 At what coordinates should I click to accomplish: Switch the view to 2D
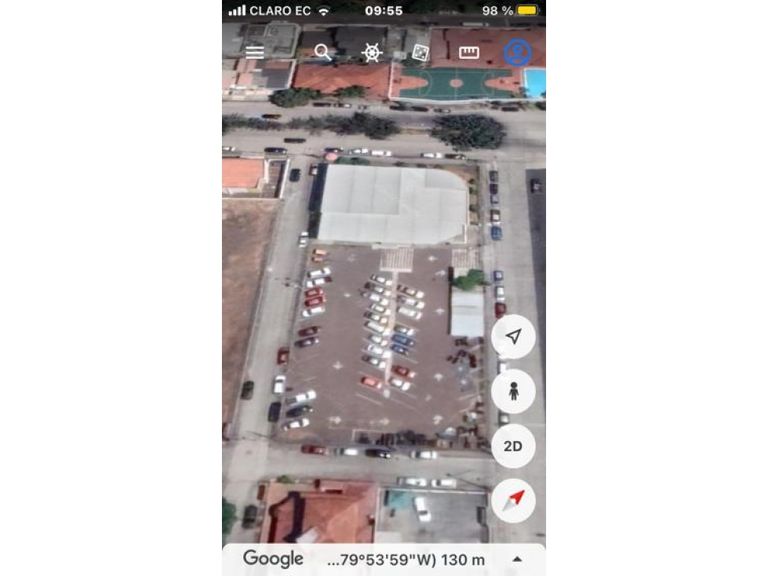tap(513, 446)
